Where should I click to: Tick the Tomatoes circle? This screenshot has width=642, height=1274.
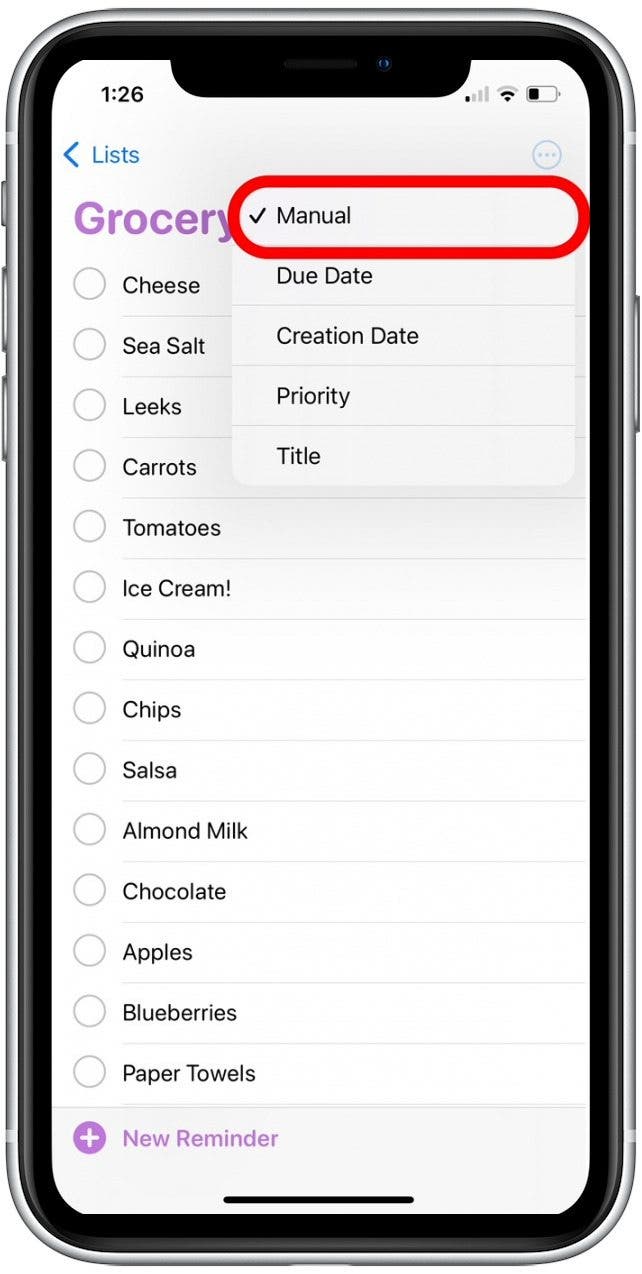tap(89, 527)
